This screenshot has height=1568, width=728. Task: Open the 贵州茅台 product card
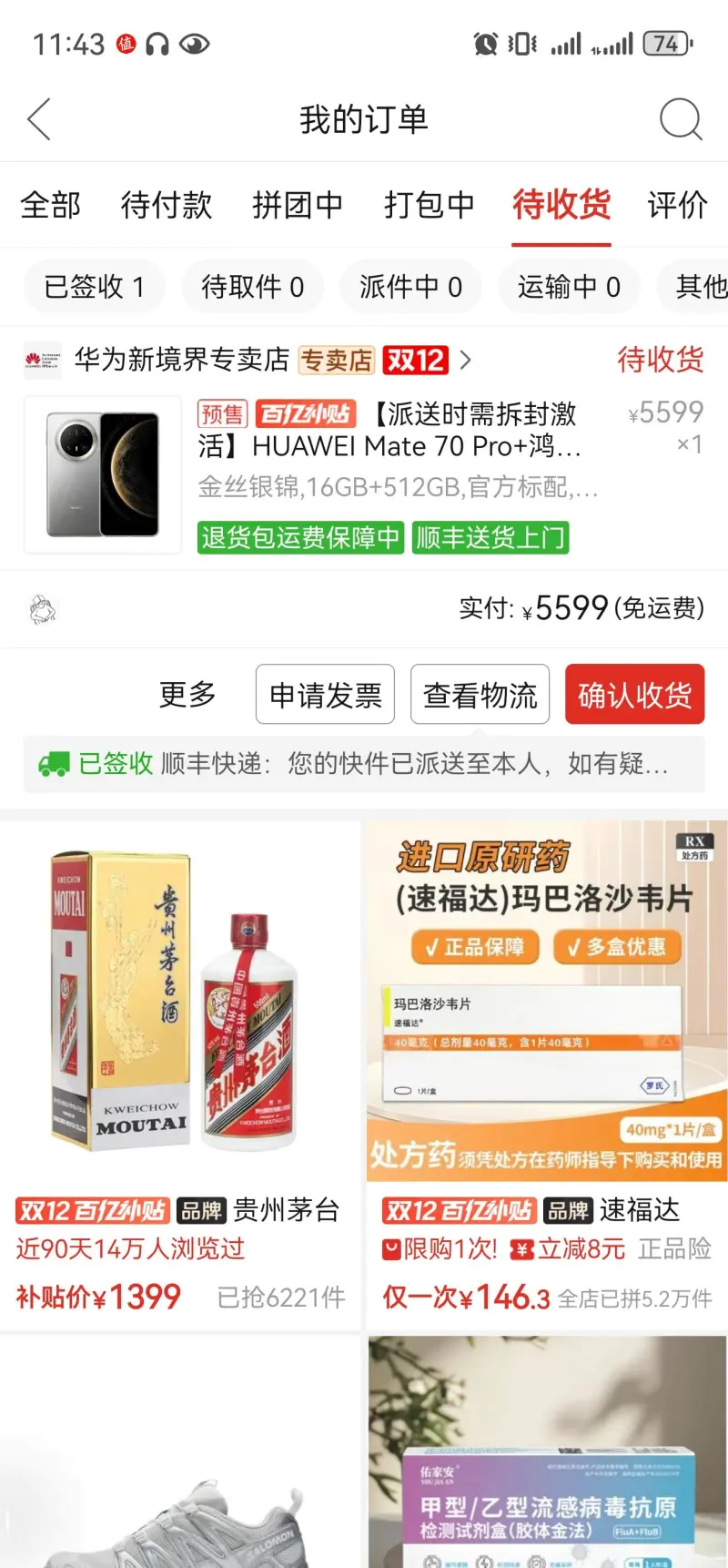tap(180, 1074)
